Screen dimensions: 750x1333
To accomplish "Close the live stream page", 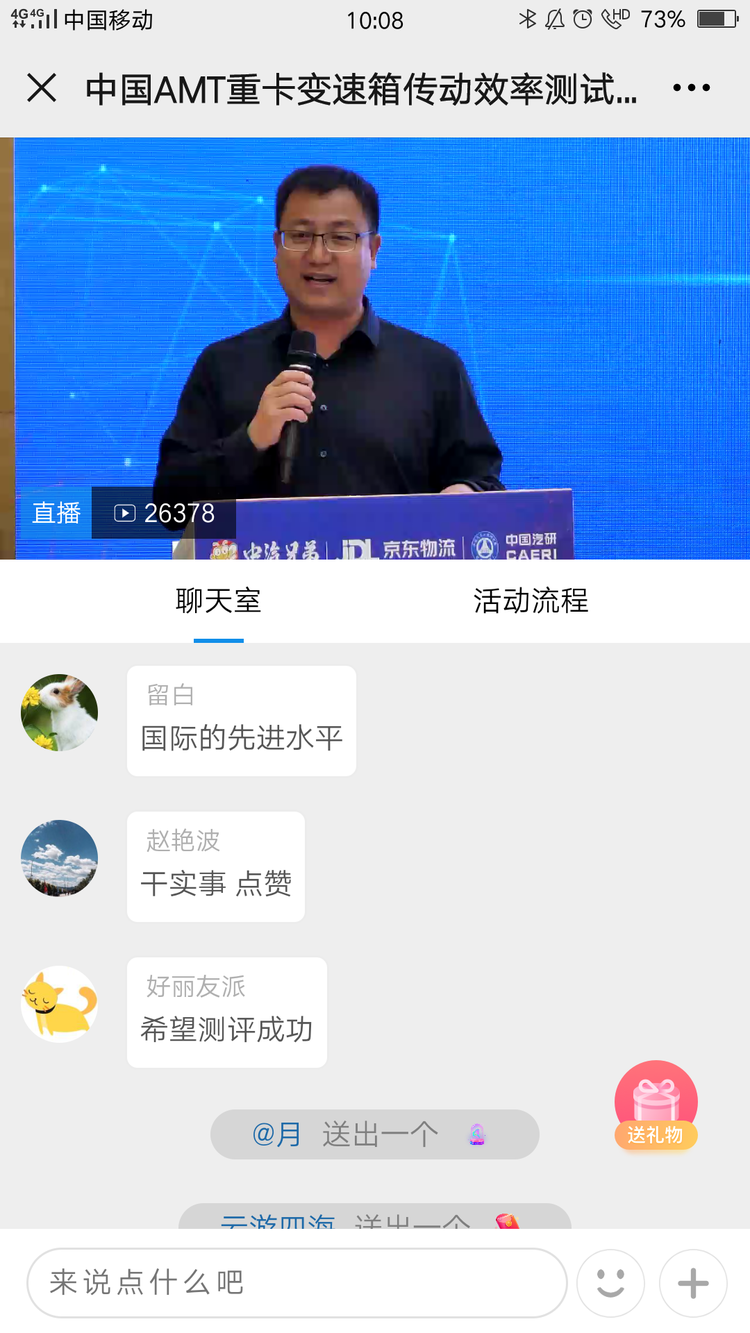I will 41,88.
